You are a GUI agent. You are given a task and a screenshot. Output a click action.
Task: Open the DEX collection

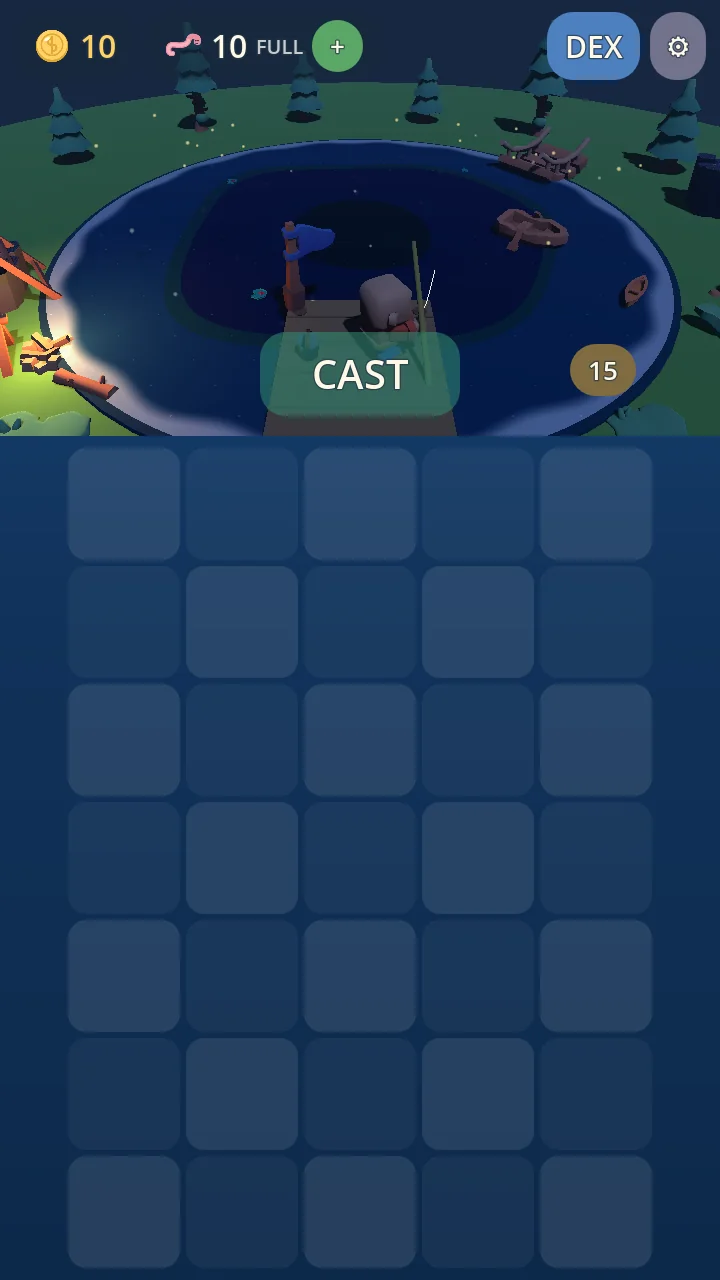[x=593, y=46]
